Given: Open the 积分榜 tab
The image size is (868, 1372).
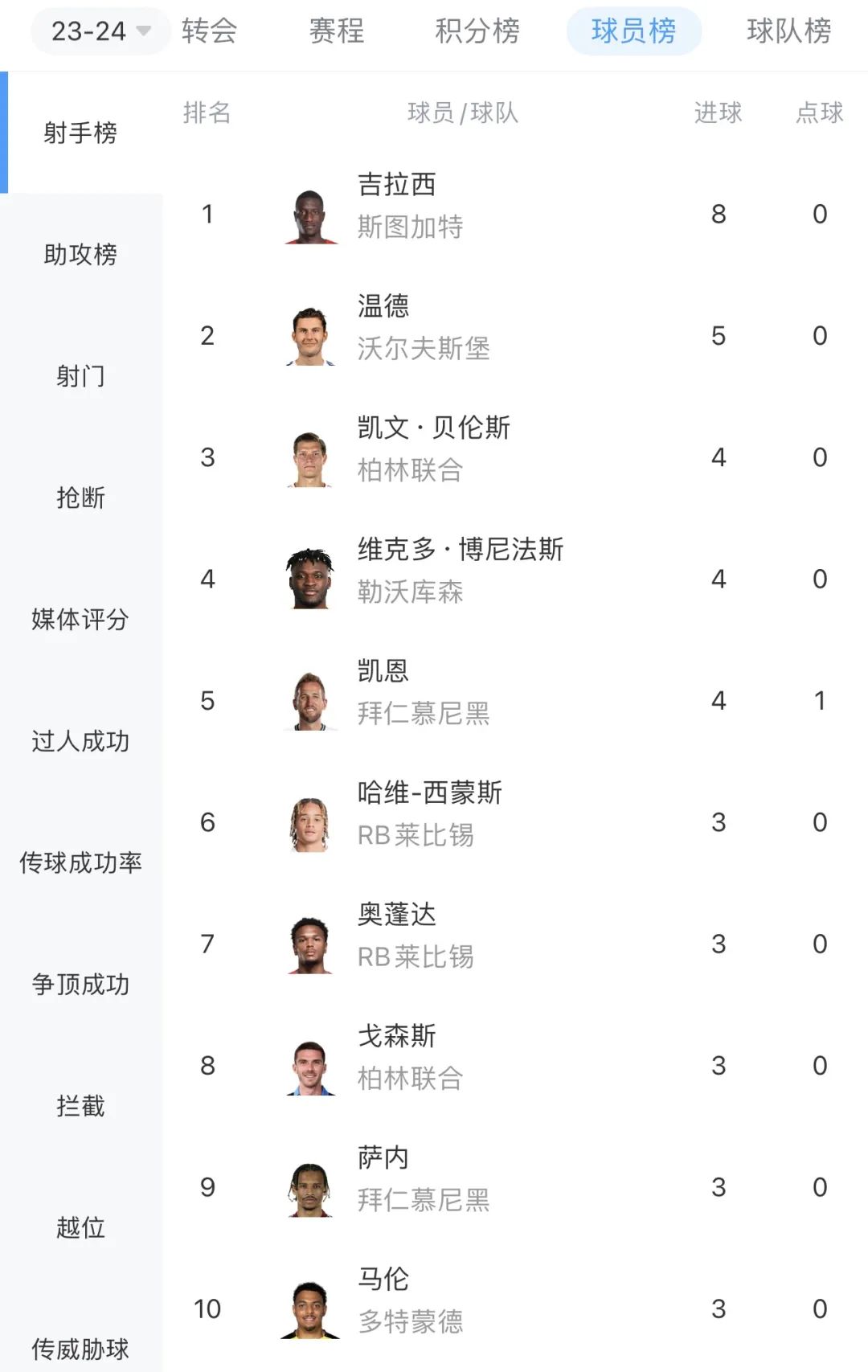Looking at the screenshot, I should coord(477,31).
